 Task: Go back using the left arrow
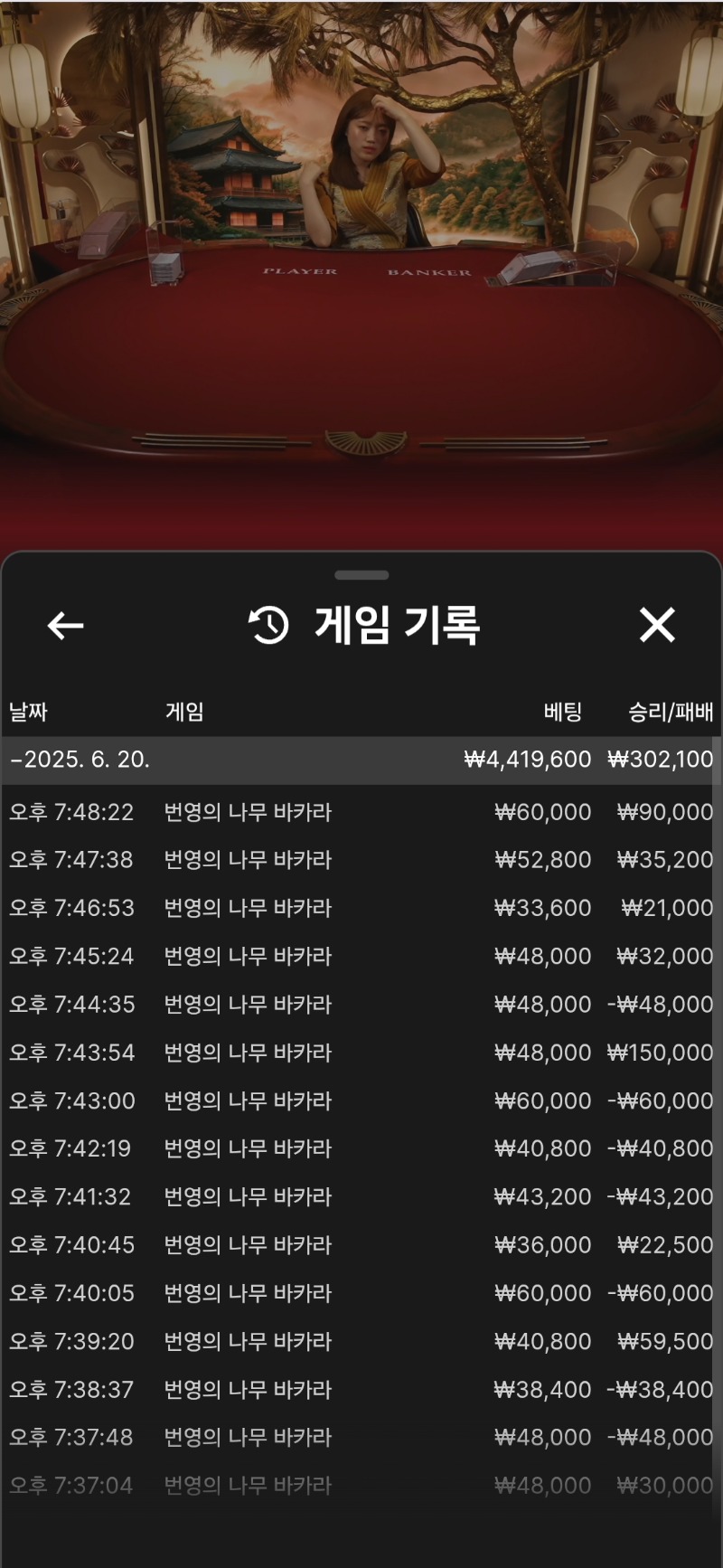click(x=65, y=625)
